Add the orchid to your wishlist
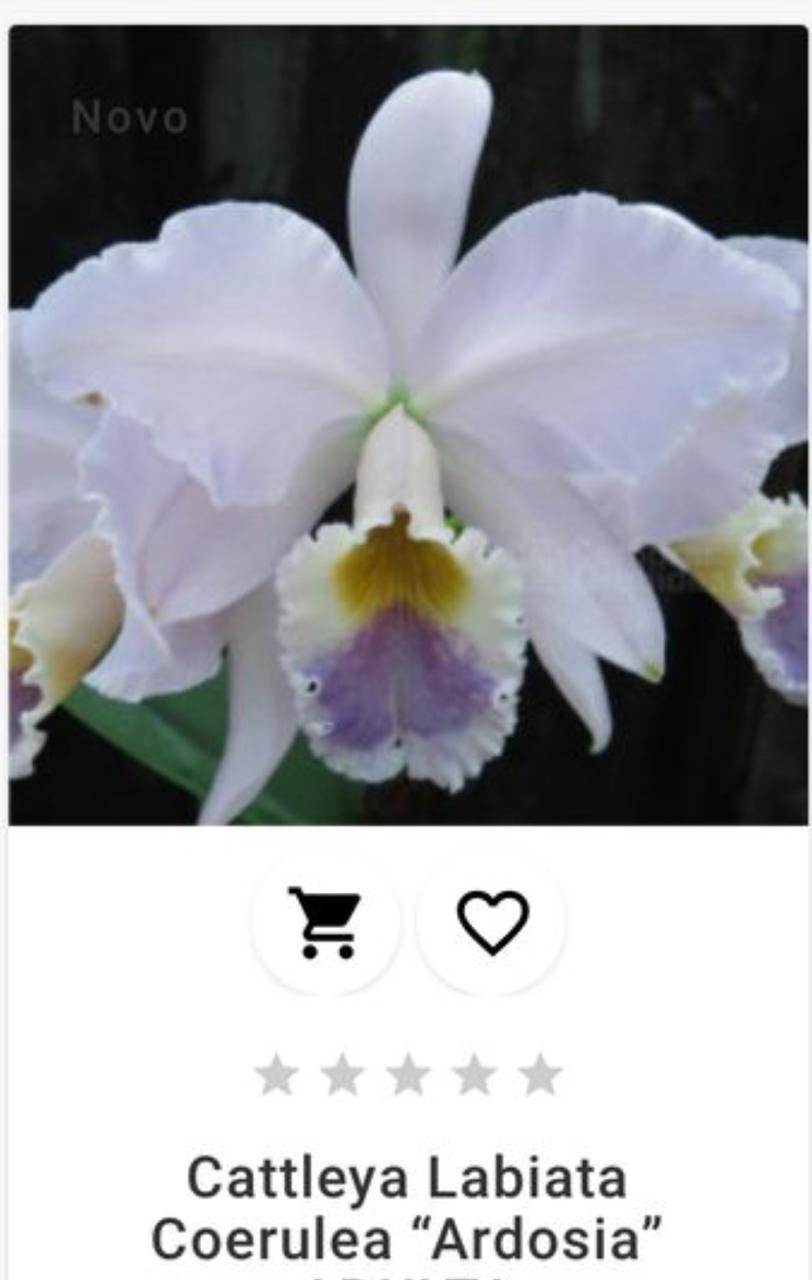 [x=492, y=921]
